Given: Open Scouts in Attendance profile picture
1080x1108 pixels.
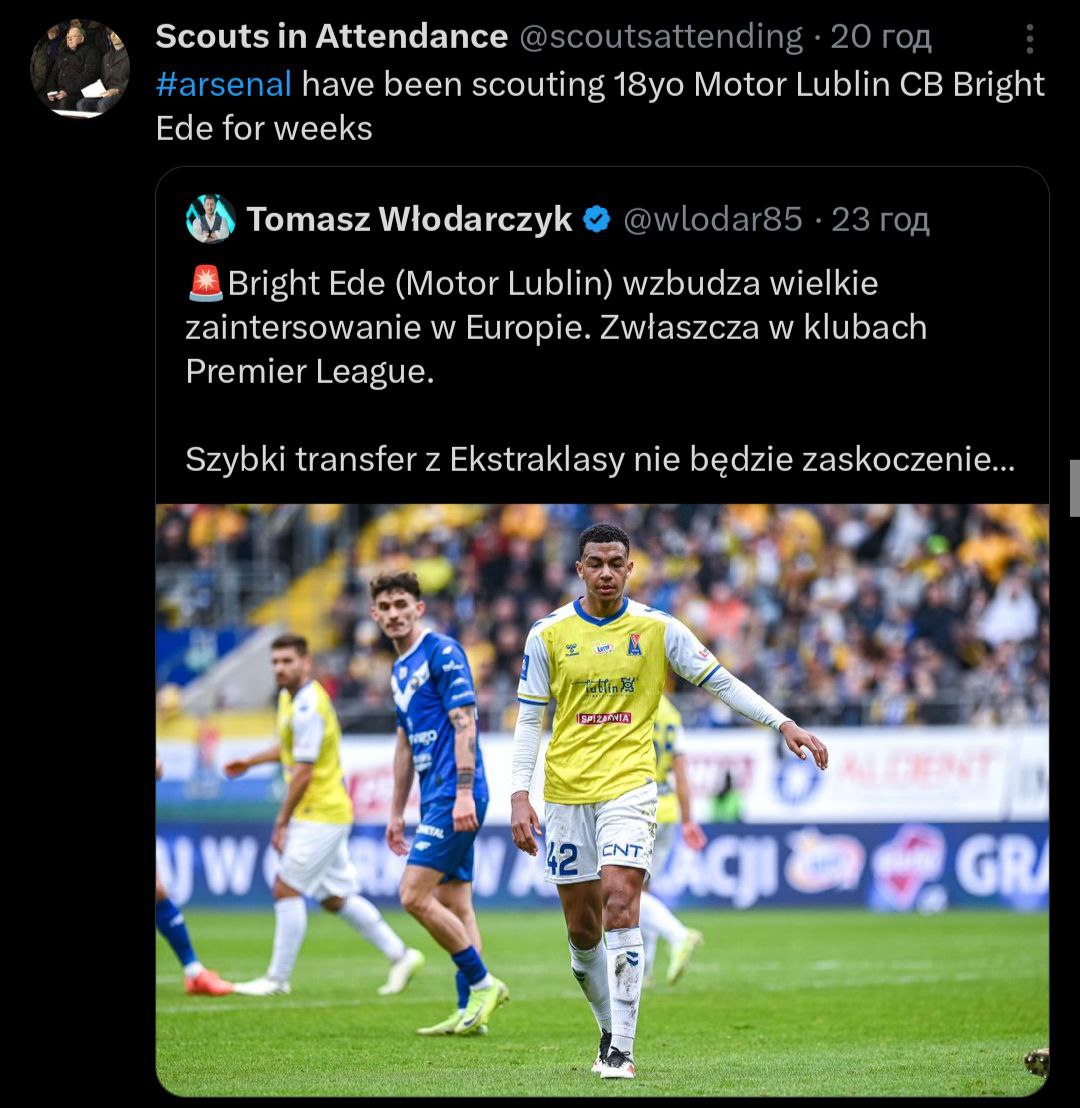Looking at the screenshot, I should click(80, 68).
